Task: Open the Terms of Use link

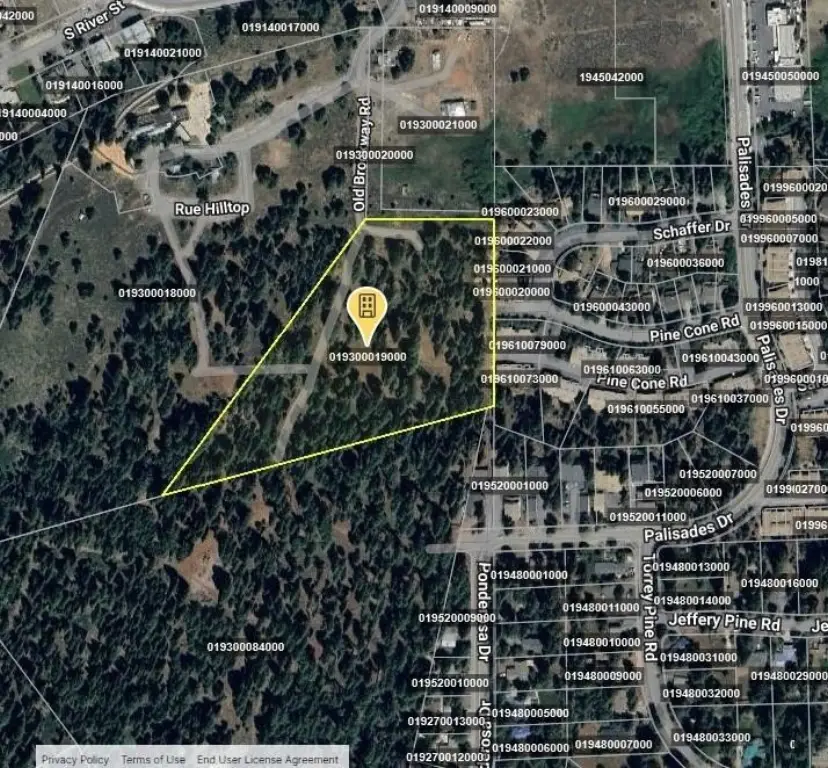Action: tap(153, 759)
